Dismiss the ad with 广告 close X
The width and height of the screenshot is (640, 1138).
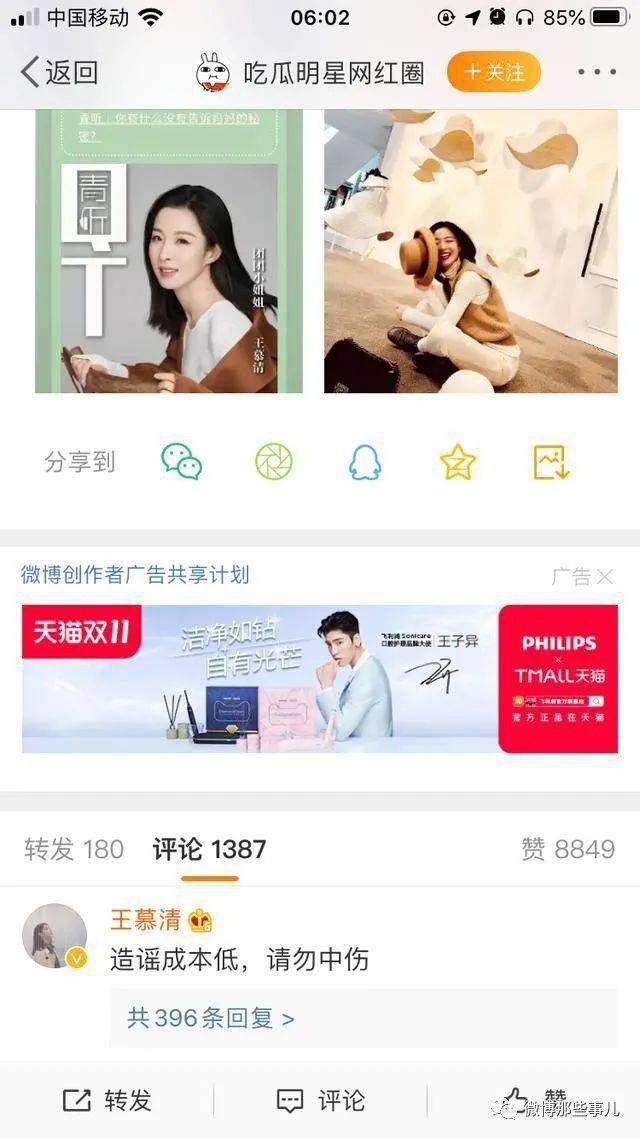(x=604, y=577)
